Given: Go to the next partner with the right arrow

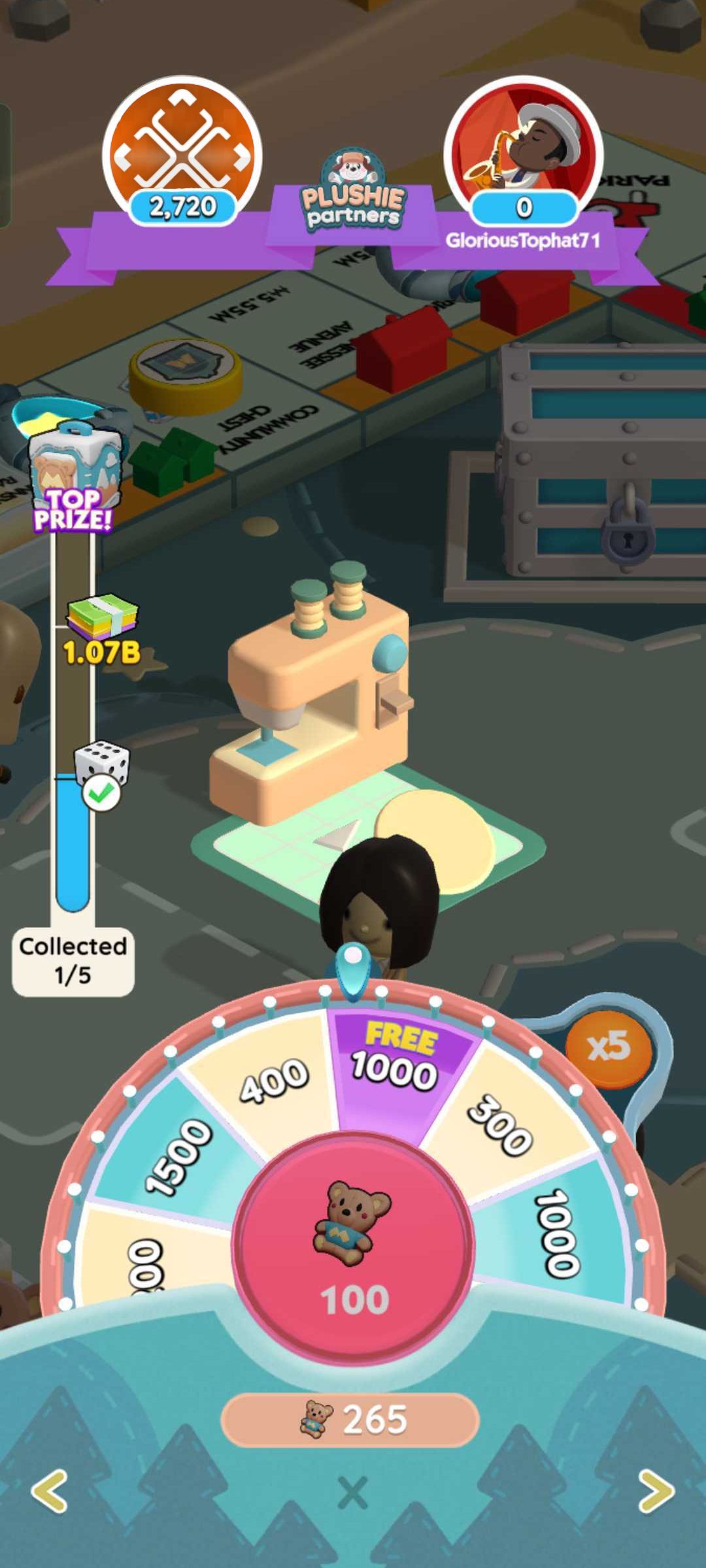Looking at the screenshot, I should click(656, 1491).
